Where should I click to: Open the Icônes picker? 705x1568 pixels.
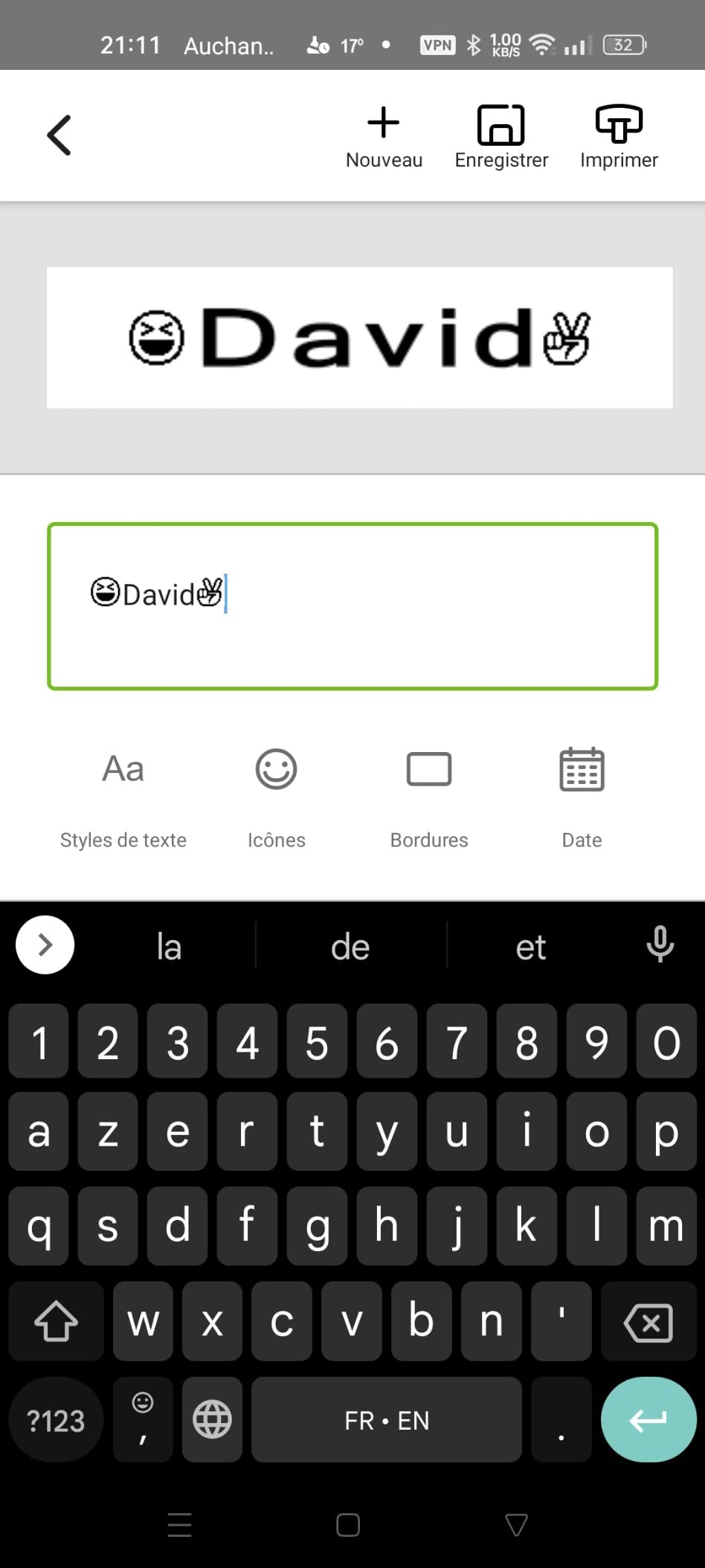coord(277,797)
